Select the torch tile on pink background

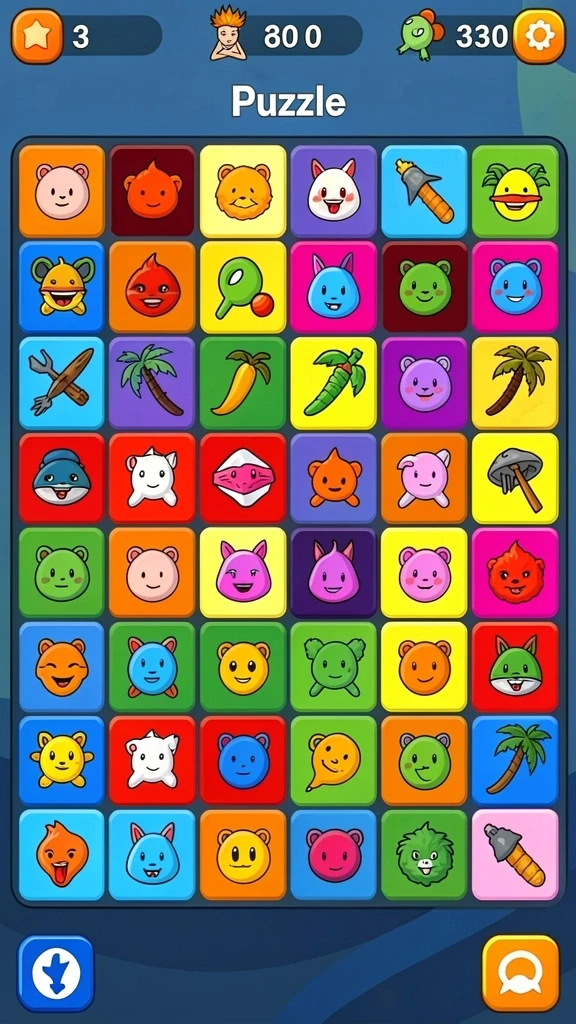pyautogui.click(x=515, y=855)
